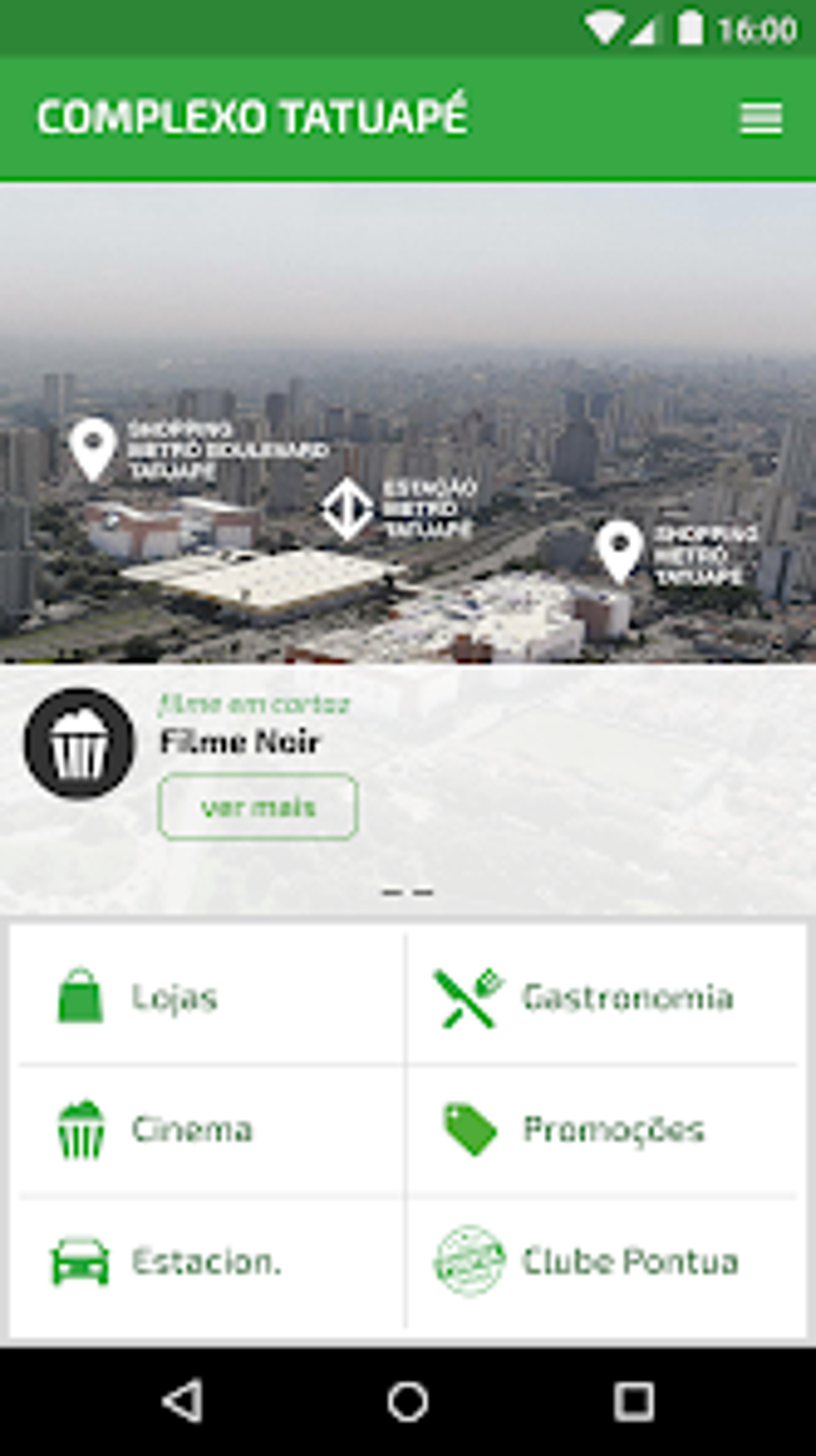The image size is (816, 1456).
Task: Tap the dark popcorn movie icon
Action: coord(78,743)
